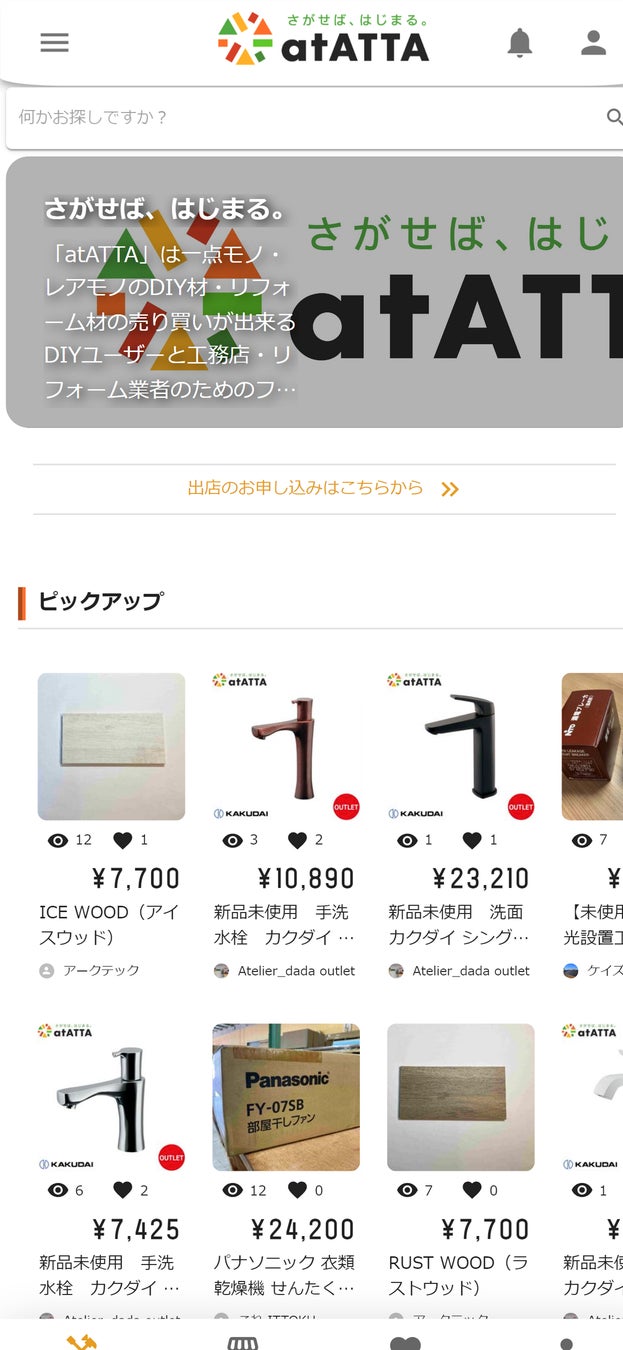
Task: Like the ICE WOOD item
Action: tap(122, 840)
